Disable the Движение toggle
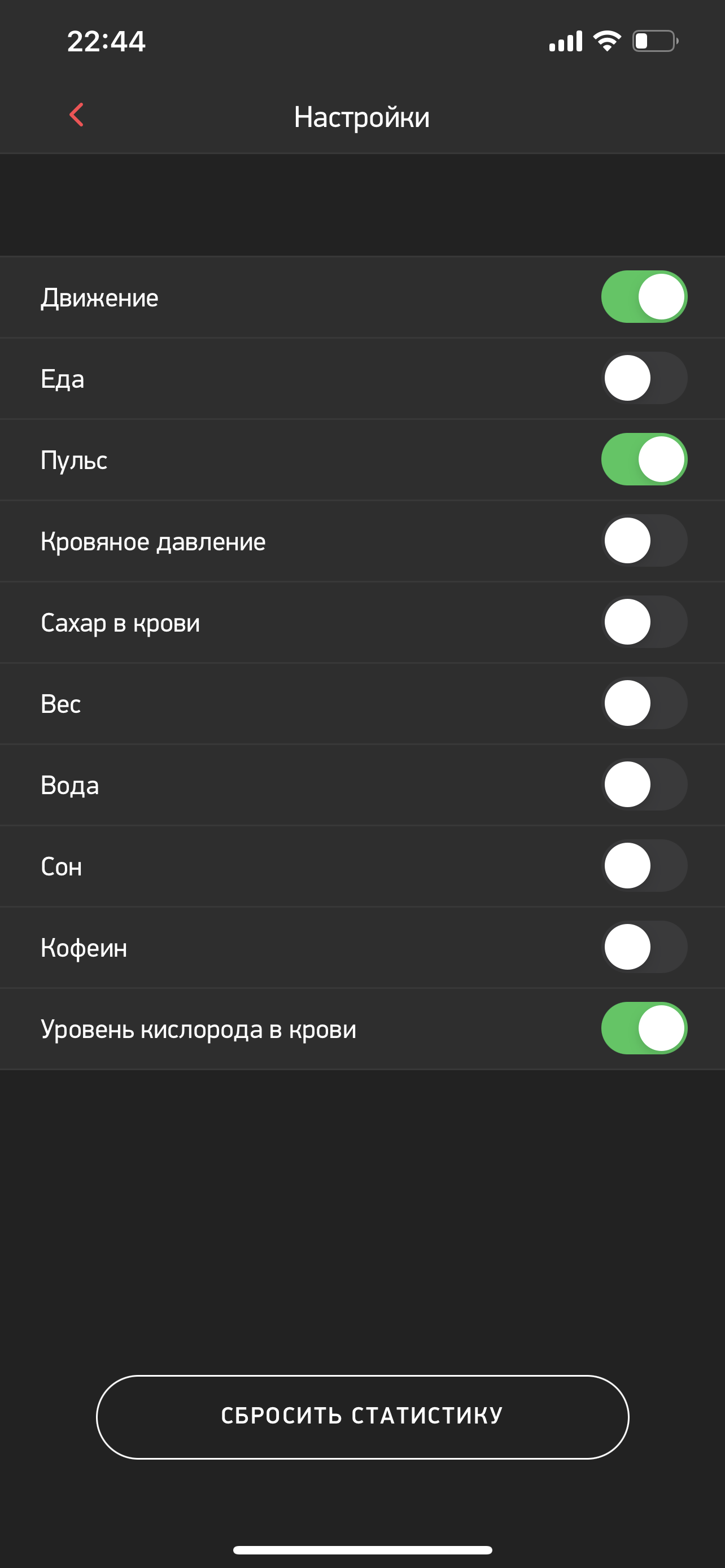This screenshot has width=725, height=1568. pyautogui.click(x=644, y=297)
